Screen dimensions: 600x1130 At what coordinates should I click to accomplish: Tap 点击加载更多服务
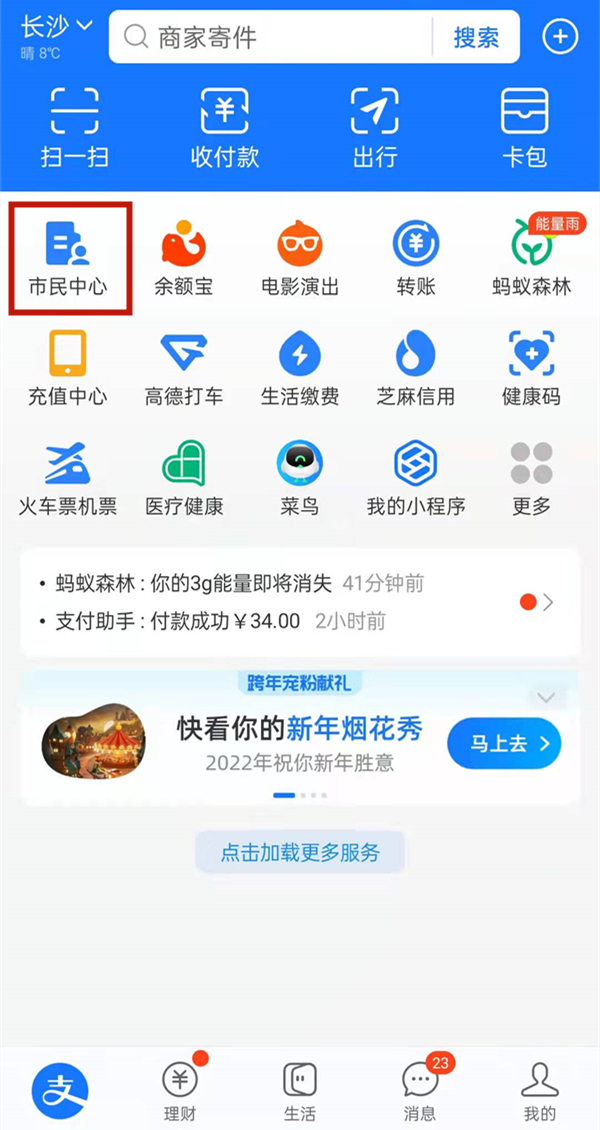point(300,853)
